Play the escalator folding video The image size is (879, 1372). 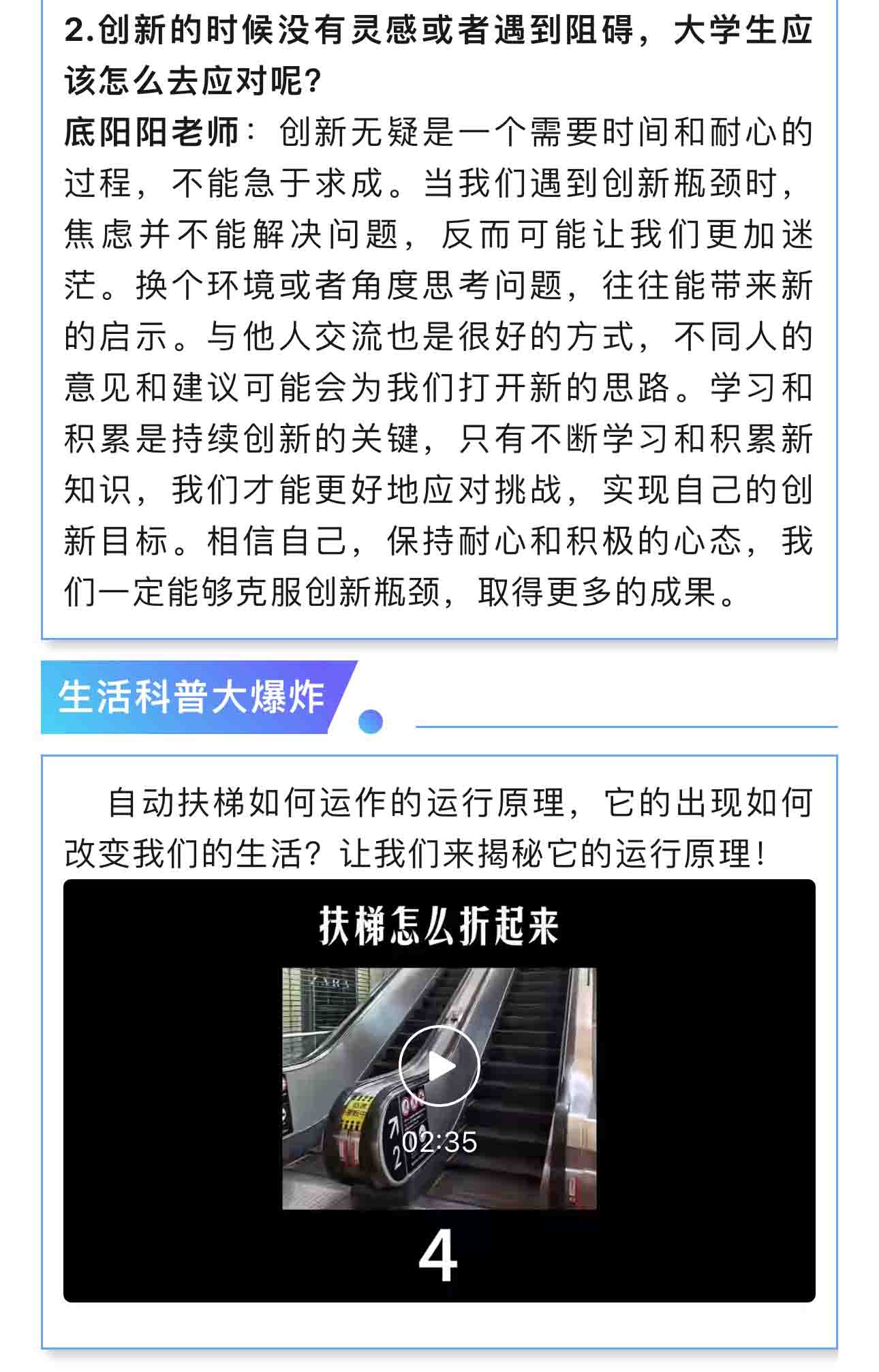pos(439,1066)
